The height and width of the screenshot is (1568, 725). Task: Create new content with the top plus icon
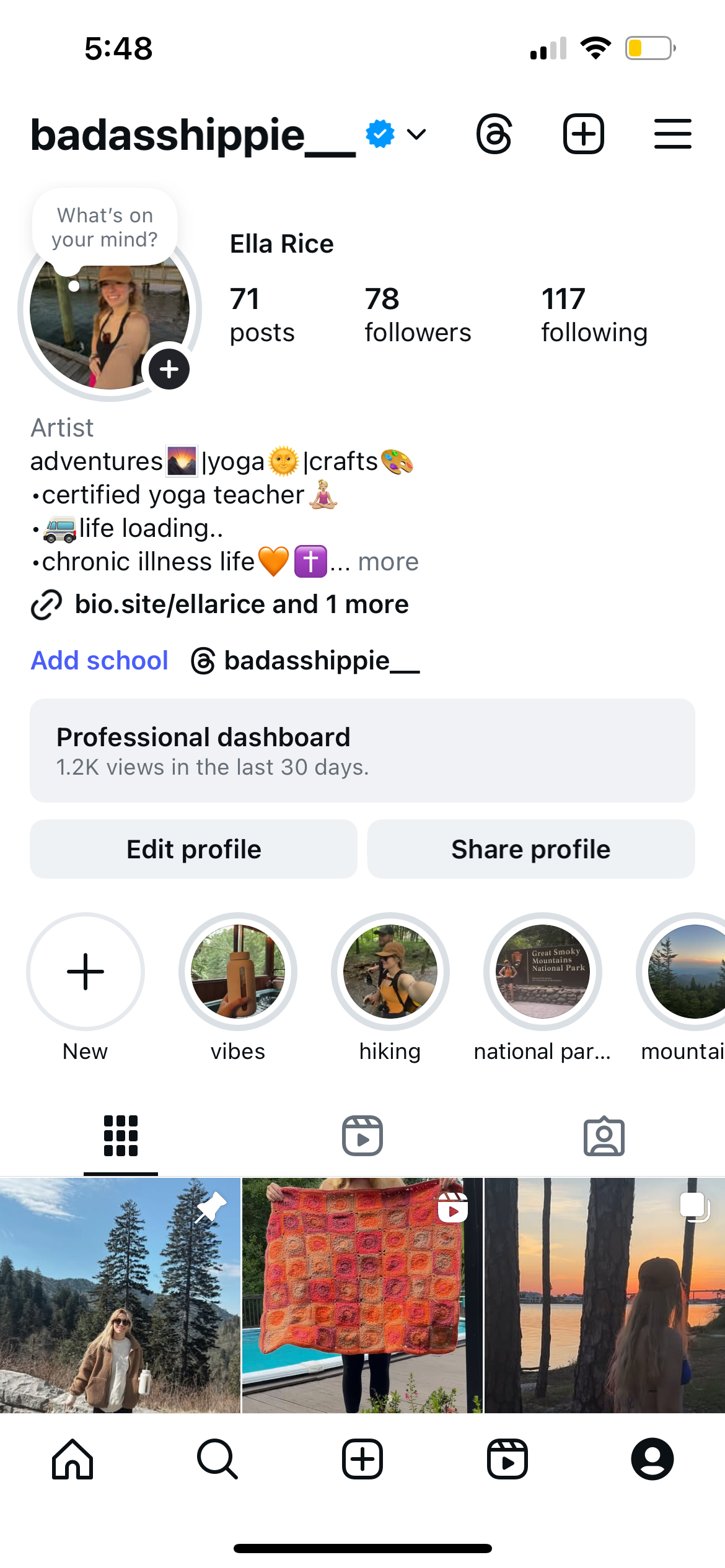(x=583, y=134)
